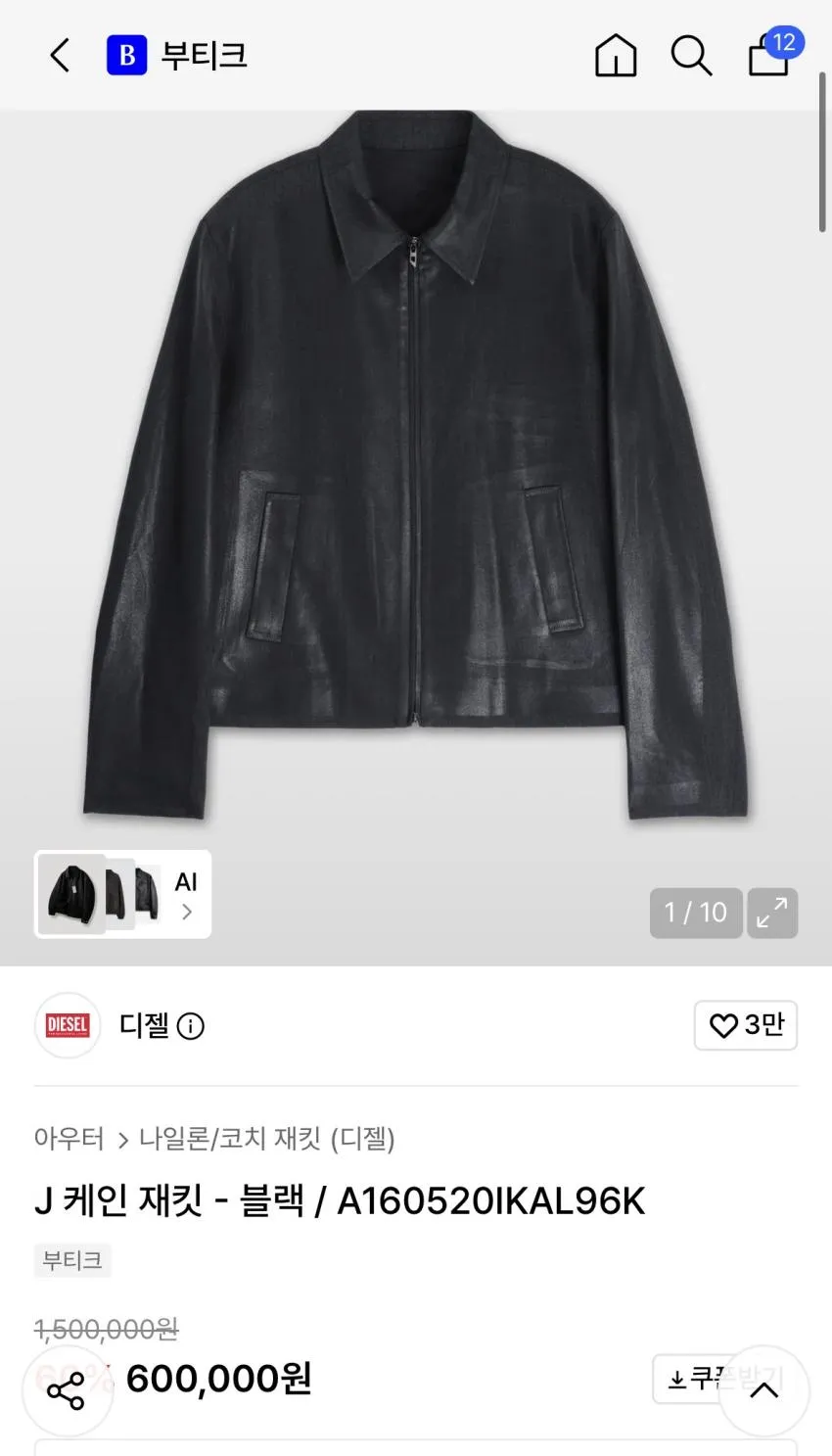View the main jacket product image
Viewport: 832px width, 1456px height.
415,470
